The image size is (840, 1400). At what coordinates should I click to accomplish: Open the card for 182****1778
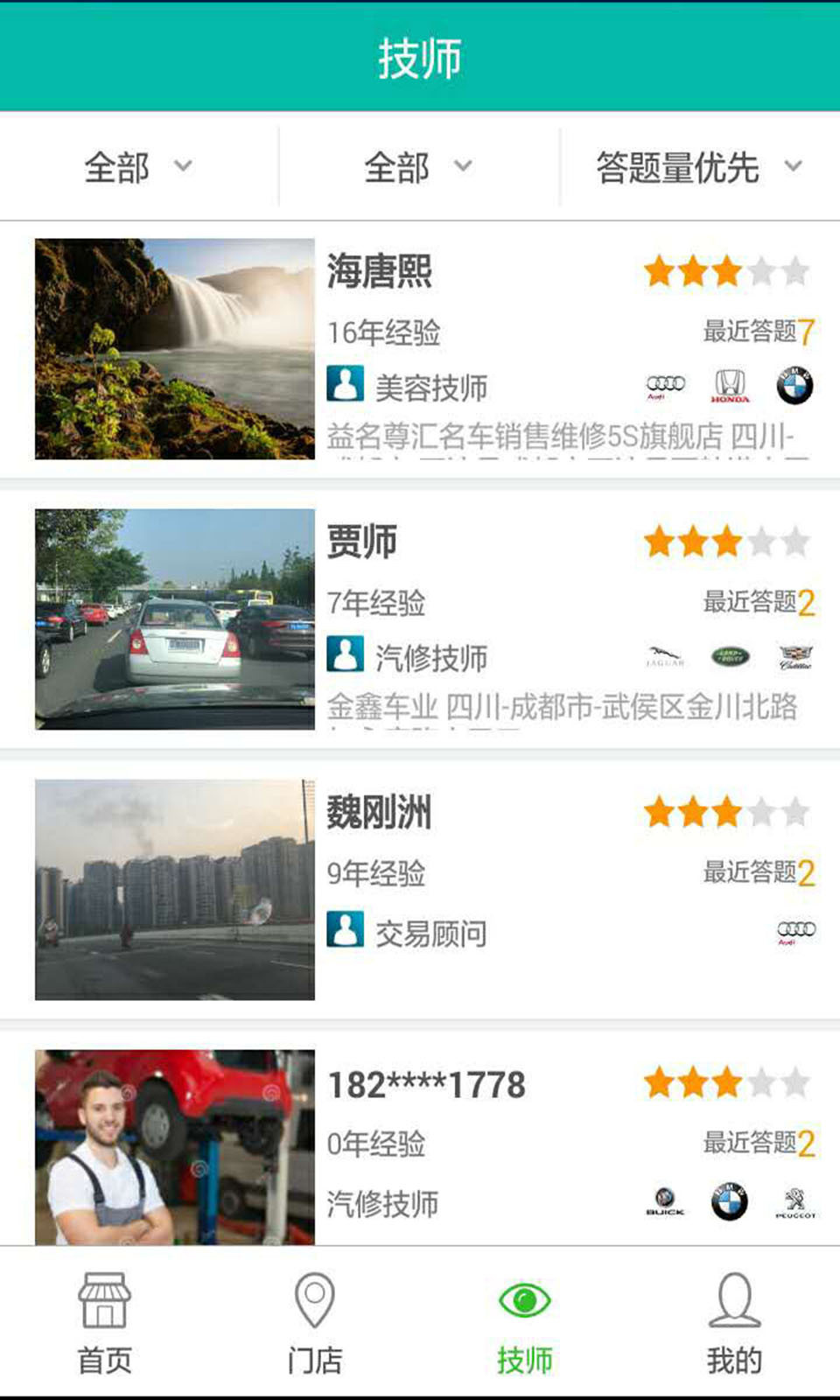point(420,1146)
